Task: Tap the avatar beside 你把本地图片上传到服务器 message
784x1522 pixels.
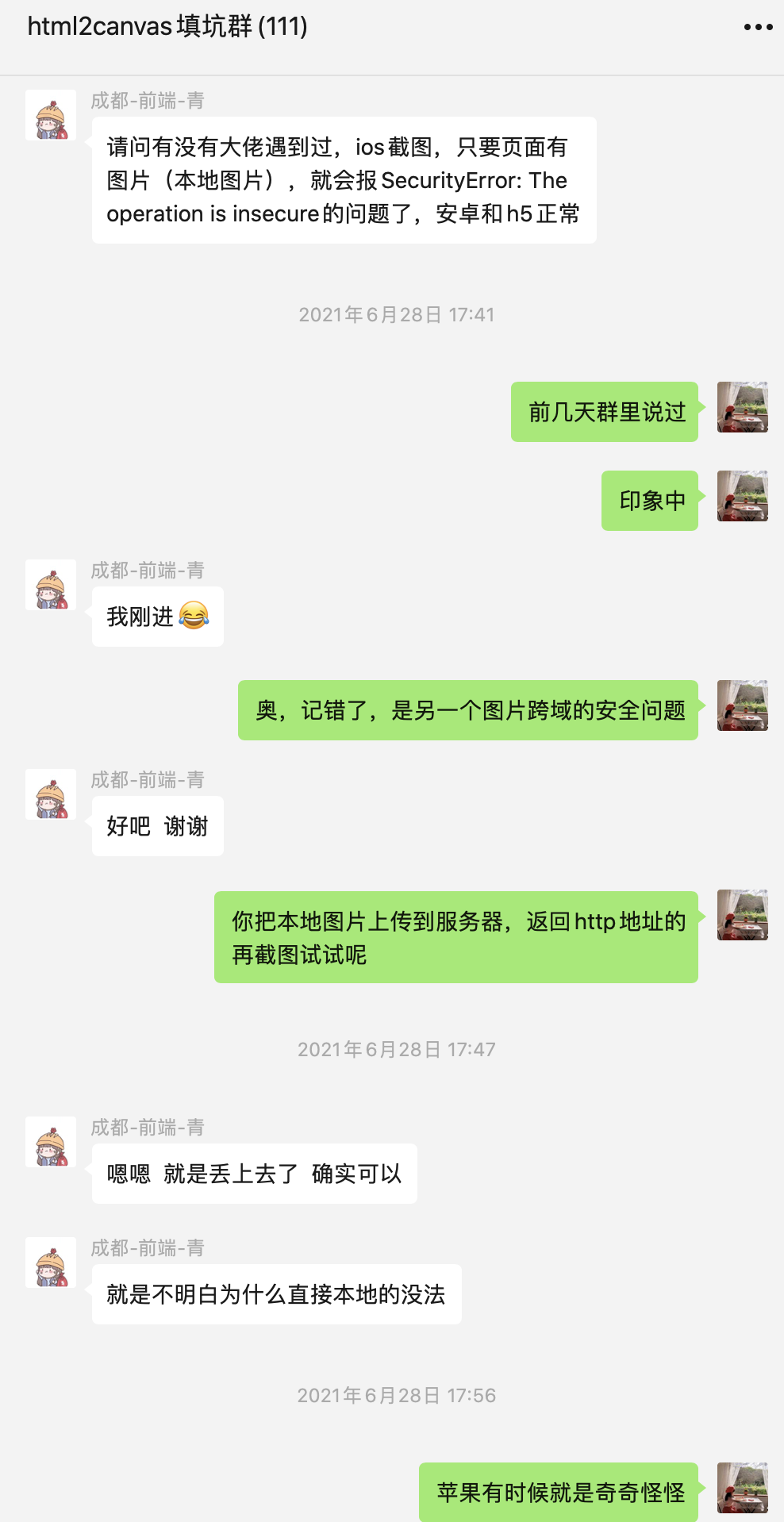Action: (x=742, y=915)
